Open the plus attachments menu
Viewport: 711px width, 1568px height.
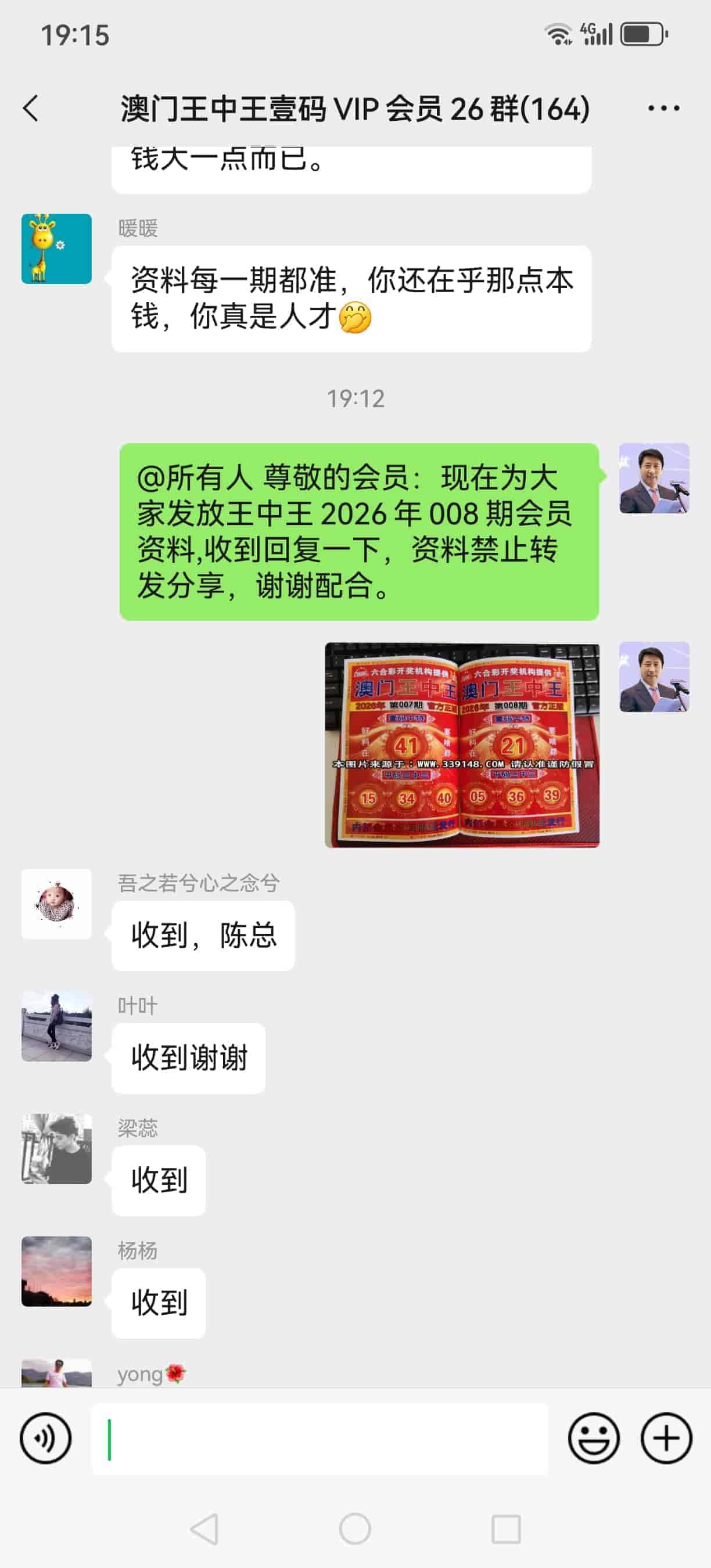point(666,1438)
